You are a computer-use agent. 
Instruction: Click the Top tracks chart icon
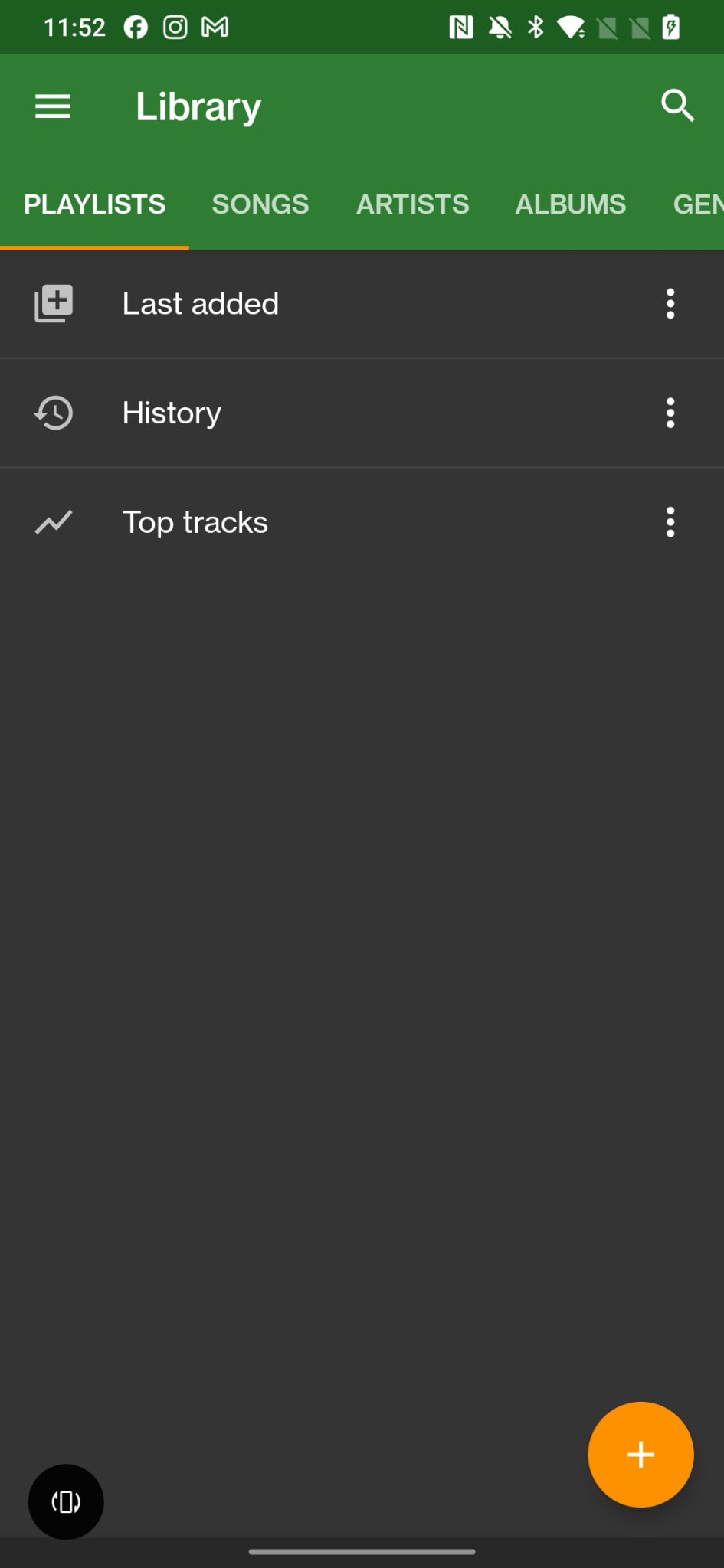click(x=54, y=522)
